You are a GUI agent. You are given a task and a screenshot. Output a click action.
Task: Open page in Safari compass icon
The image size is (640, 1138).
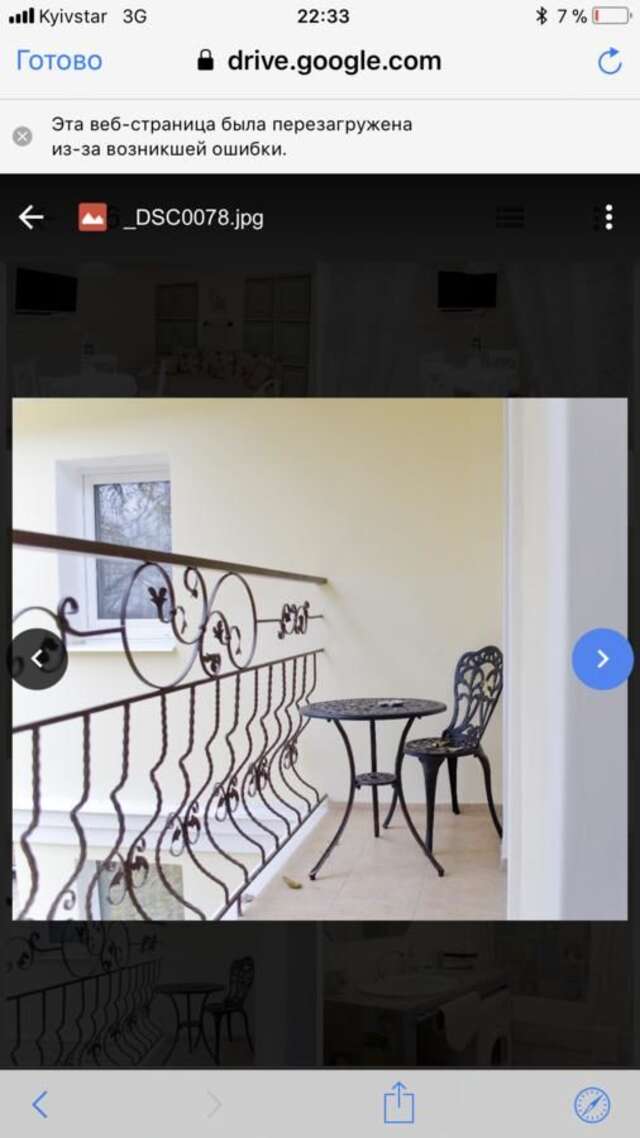[591, 1104]
